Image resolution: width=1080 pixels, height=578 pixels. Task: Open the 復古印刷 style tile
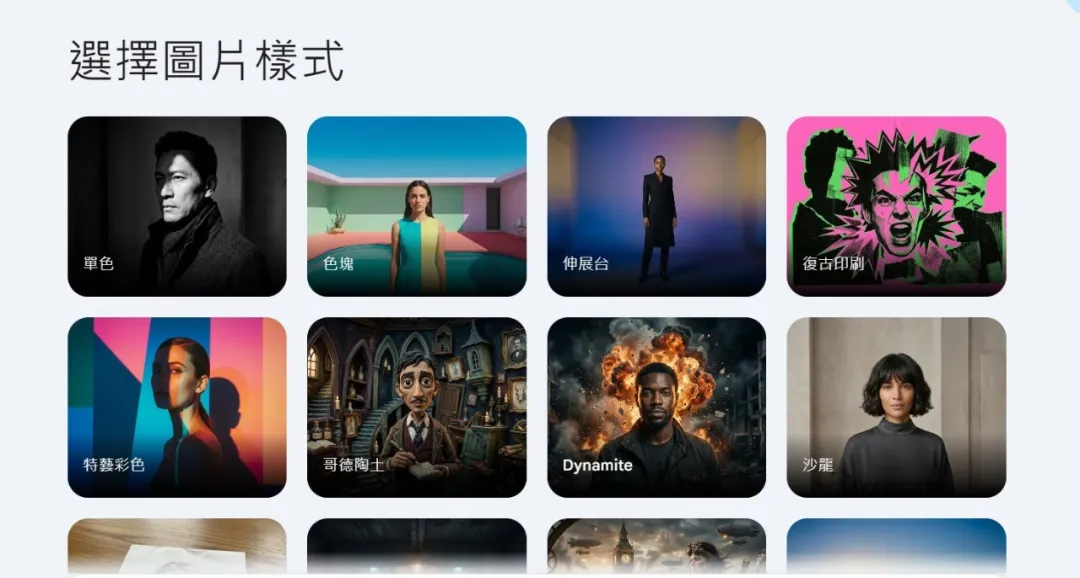[x=896, y=206]
